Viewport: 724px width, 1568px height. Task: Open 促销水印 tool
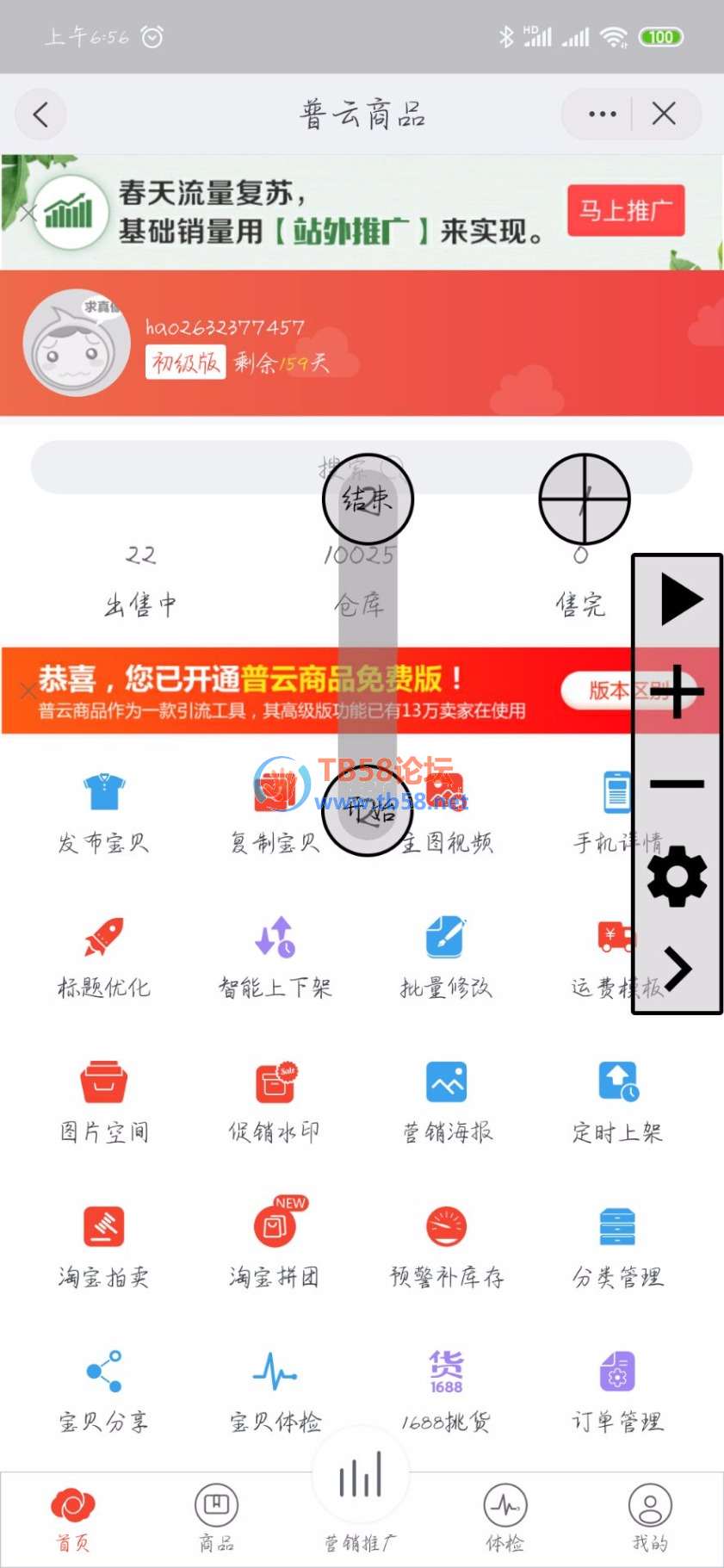point(275,1100)
